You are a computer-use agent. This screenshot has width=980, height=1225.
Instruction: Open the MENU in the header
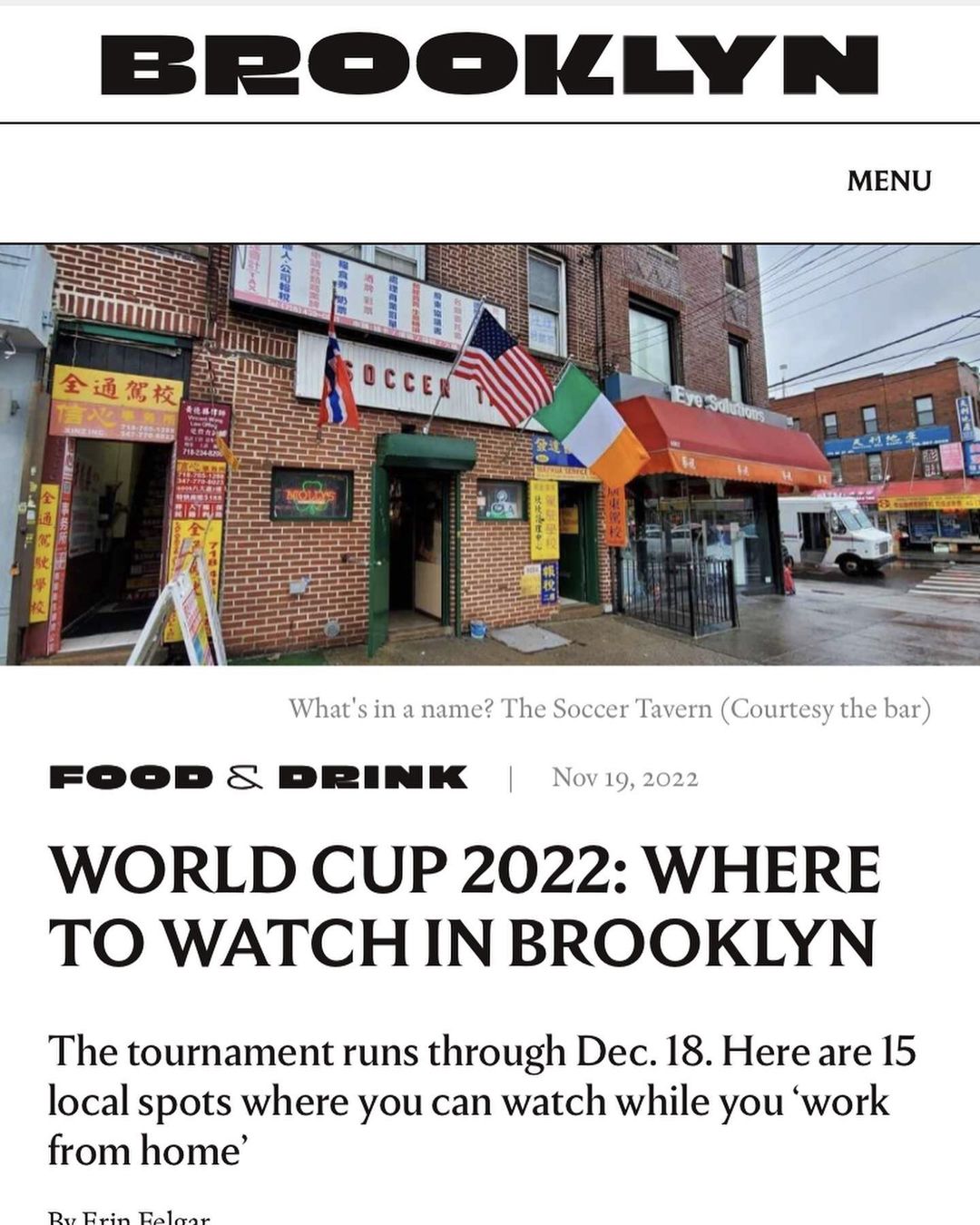pos(888,181)
